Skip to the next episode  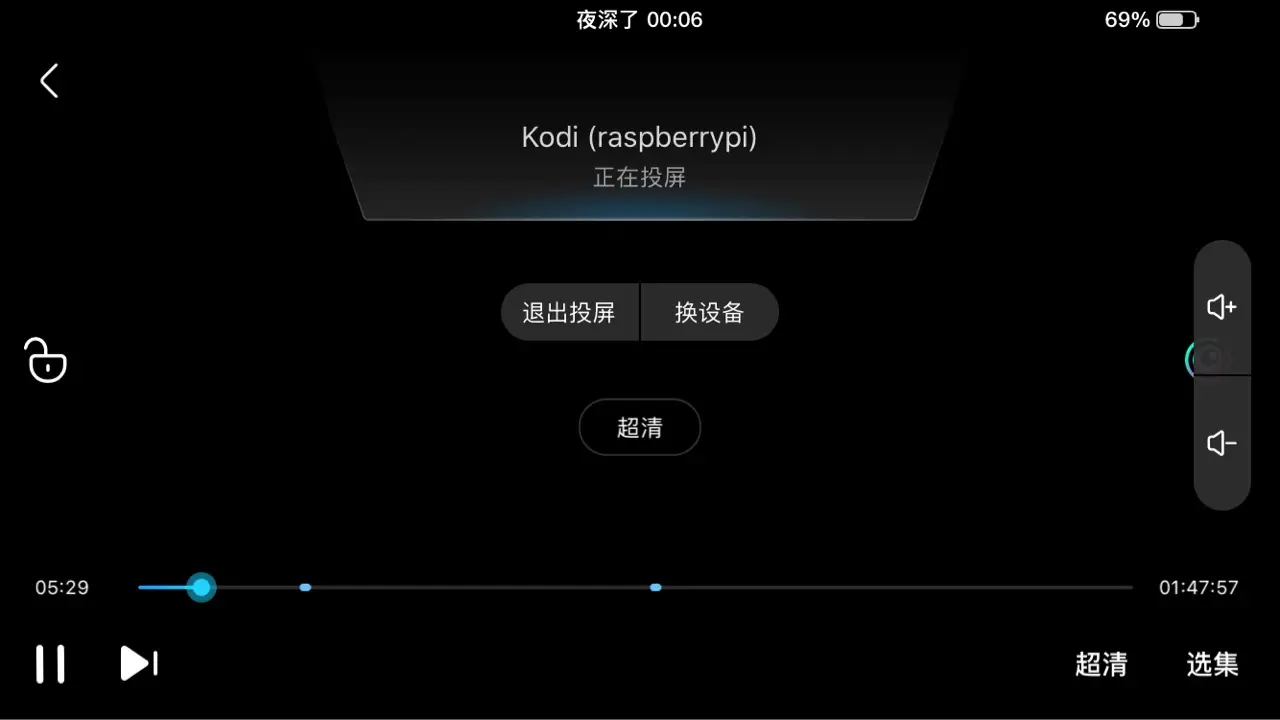[x=139, y=663]
